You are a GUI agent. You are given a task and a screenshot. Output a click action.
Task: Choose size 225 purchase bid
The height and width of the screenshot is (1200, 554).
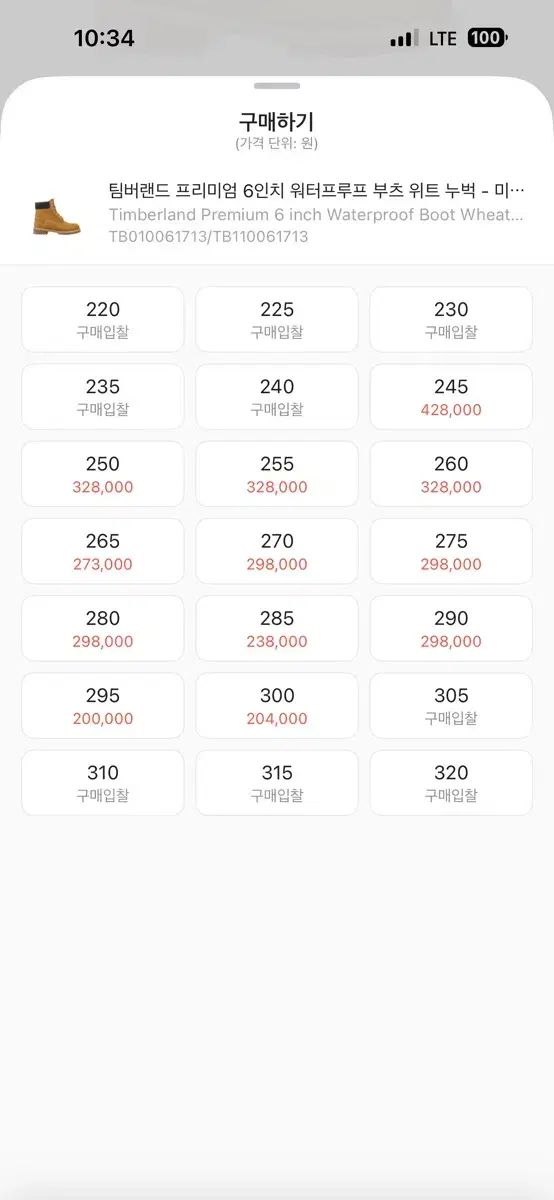277,319
